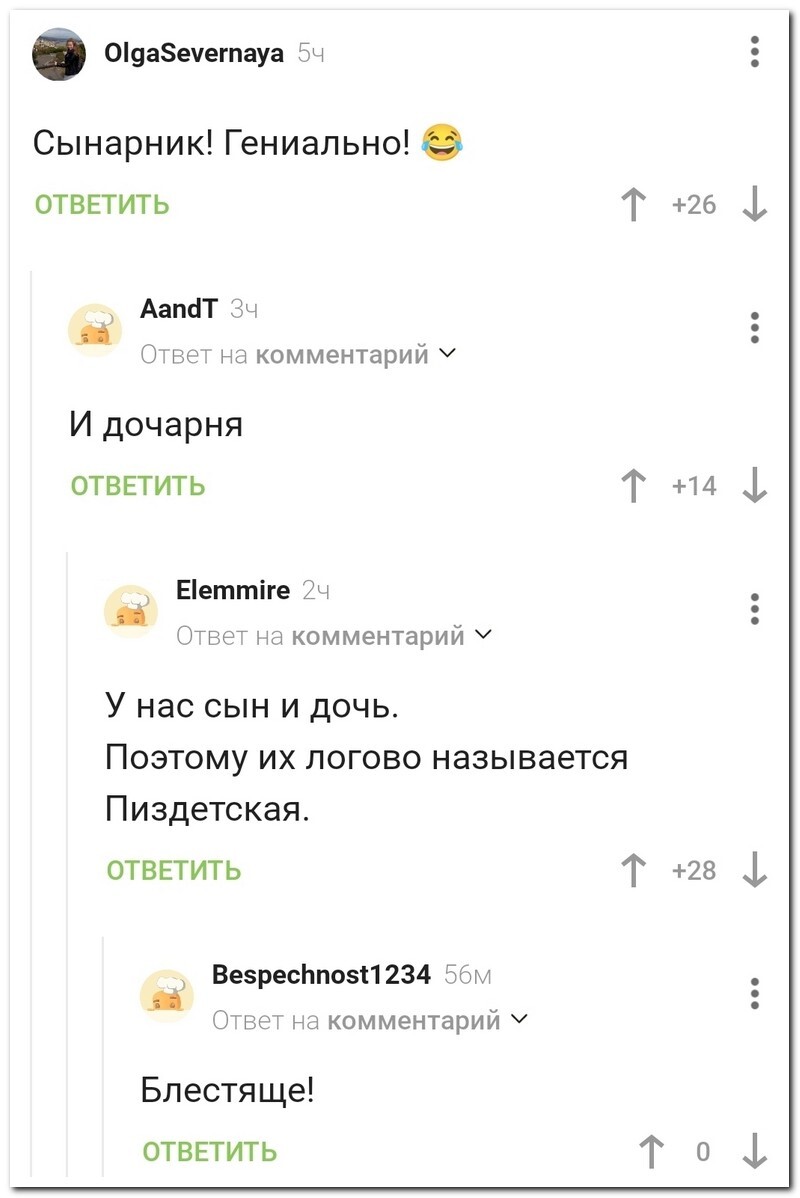Viewport: 800px width, 1198px height.
Task: Open overflow menu on AandT's comment
Action: coord(755,327)
